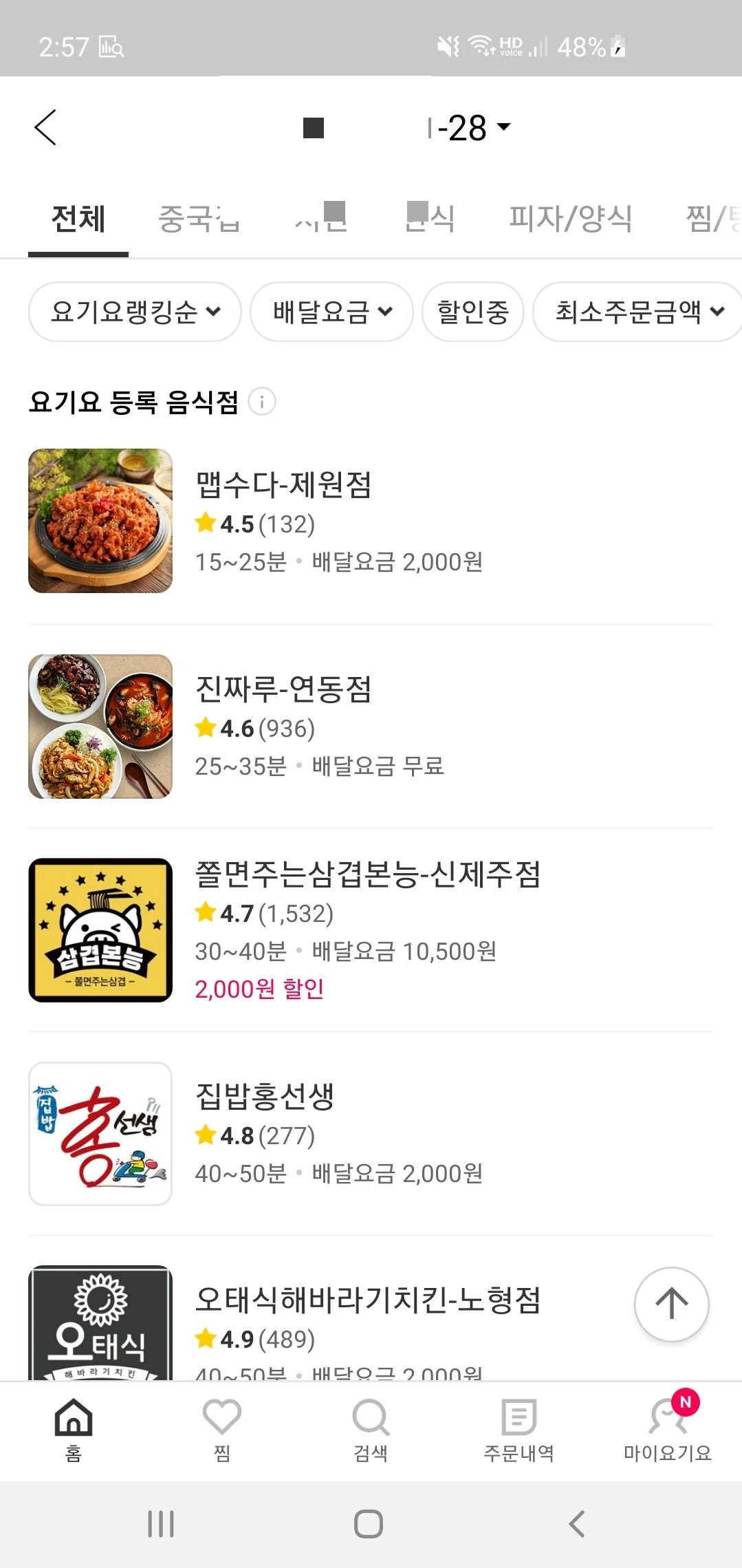
Task: Open 쫄면주는삼겹본능-신제주점 restaurant page
Action: click(367, 874)
